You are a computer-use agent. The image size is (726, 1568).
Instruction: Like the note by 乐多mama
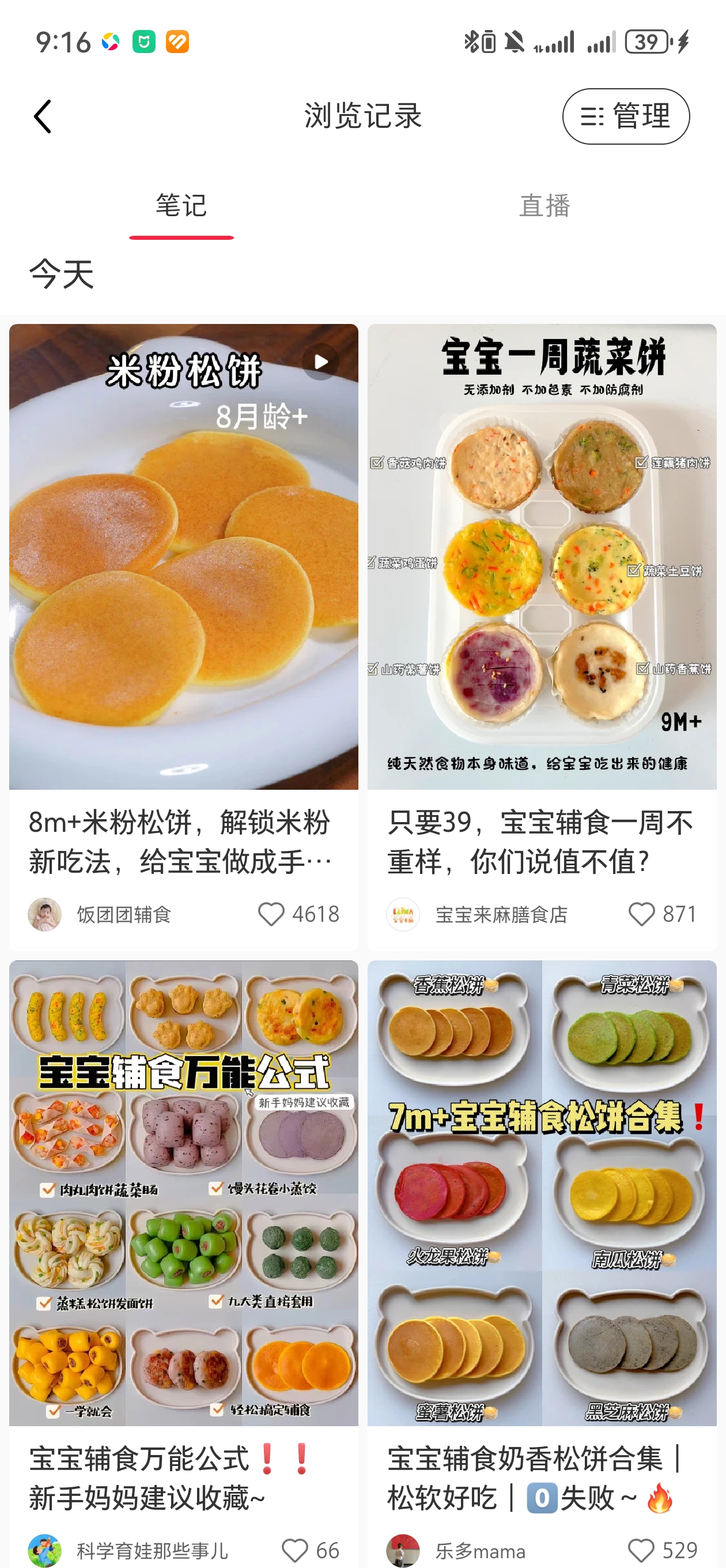[x=641, y=1550]
